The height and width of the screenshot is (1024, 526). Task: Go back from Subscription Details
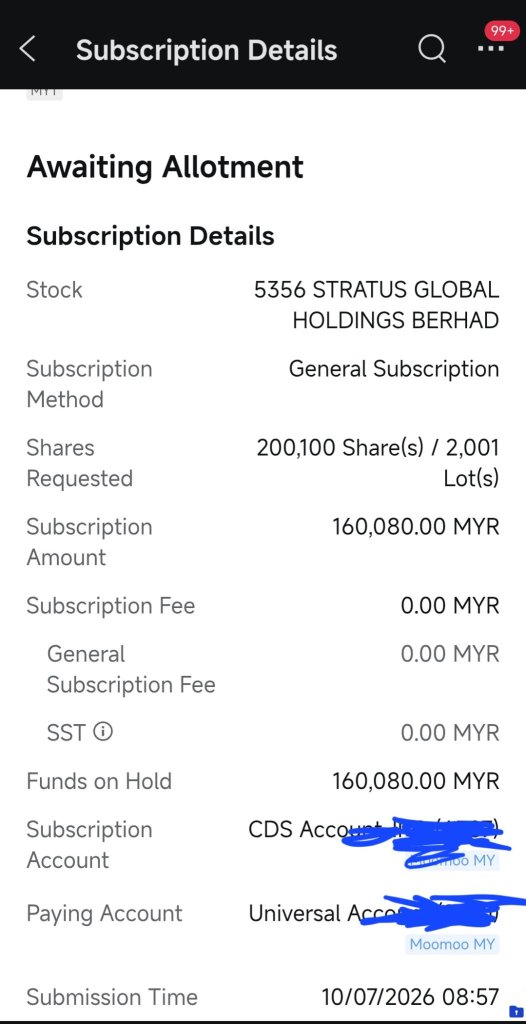click(27, 50)
